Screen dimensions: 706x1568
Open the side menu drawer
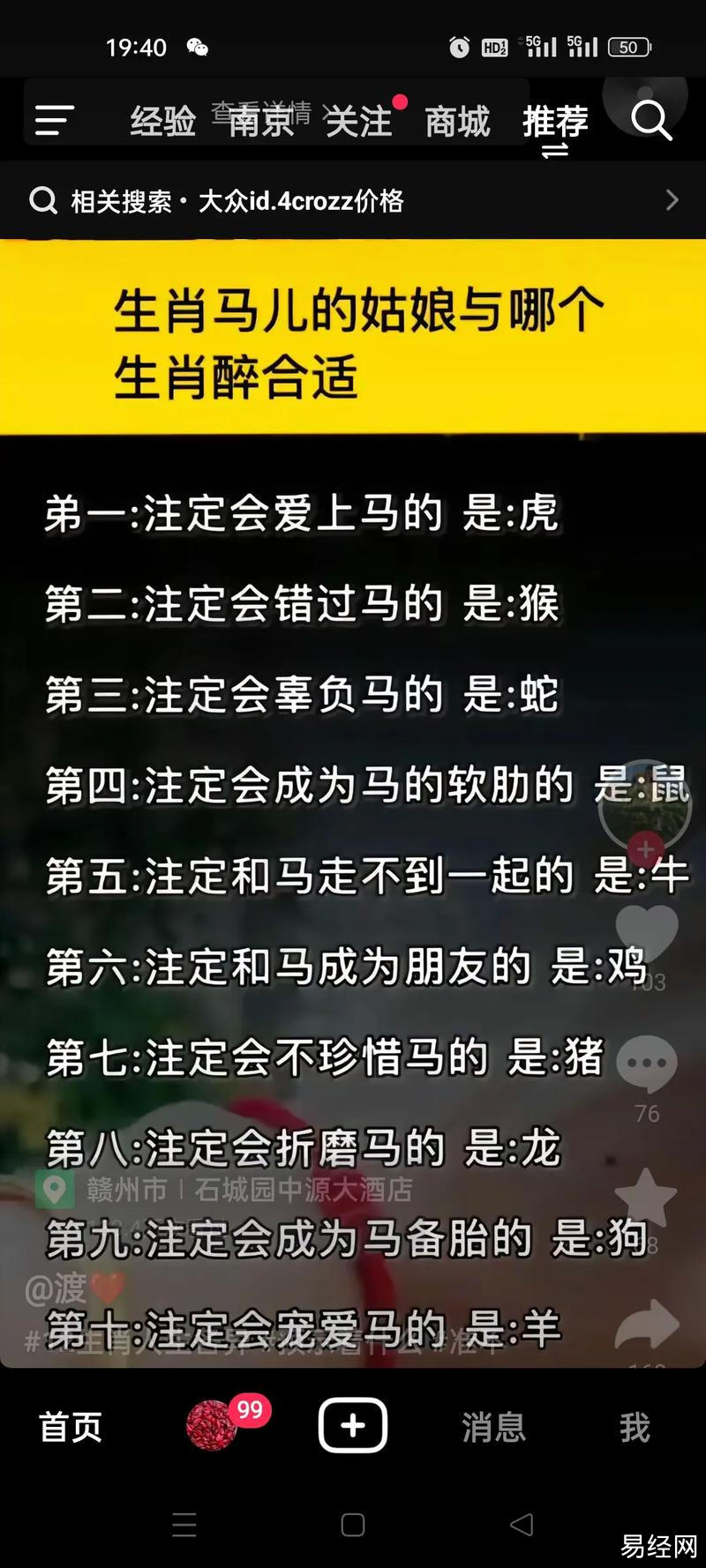(54, 121)
